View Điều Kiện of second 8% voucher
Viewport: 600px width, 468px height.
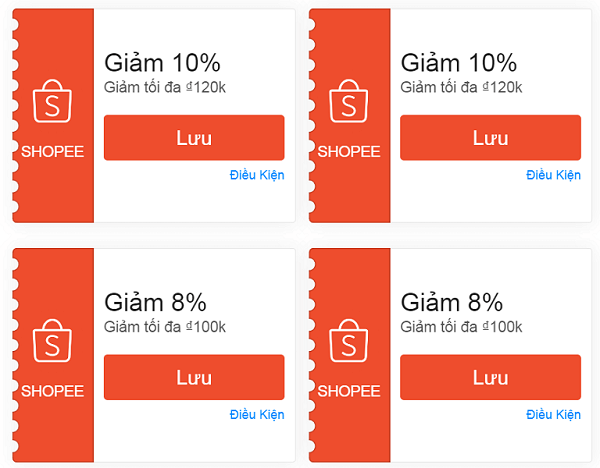click(x=553, y=414)
